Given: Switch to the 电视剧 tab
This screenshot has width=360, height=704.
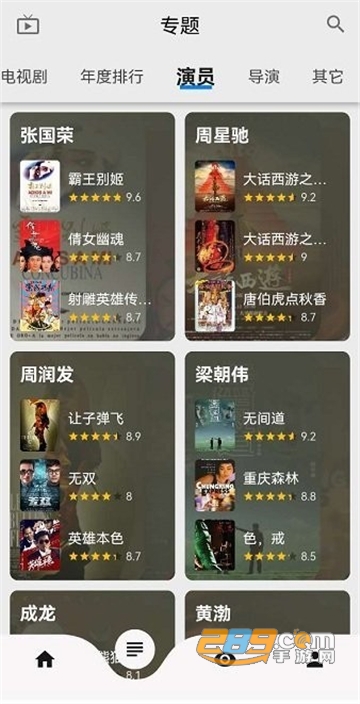Looking at the screenshot, I should coord(24,77).
